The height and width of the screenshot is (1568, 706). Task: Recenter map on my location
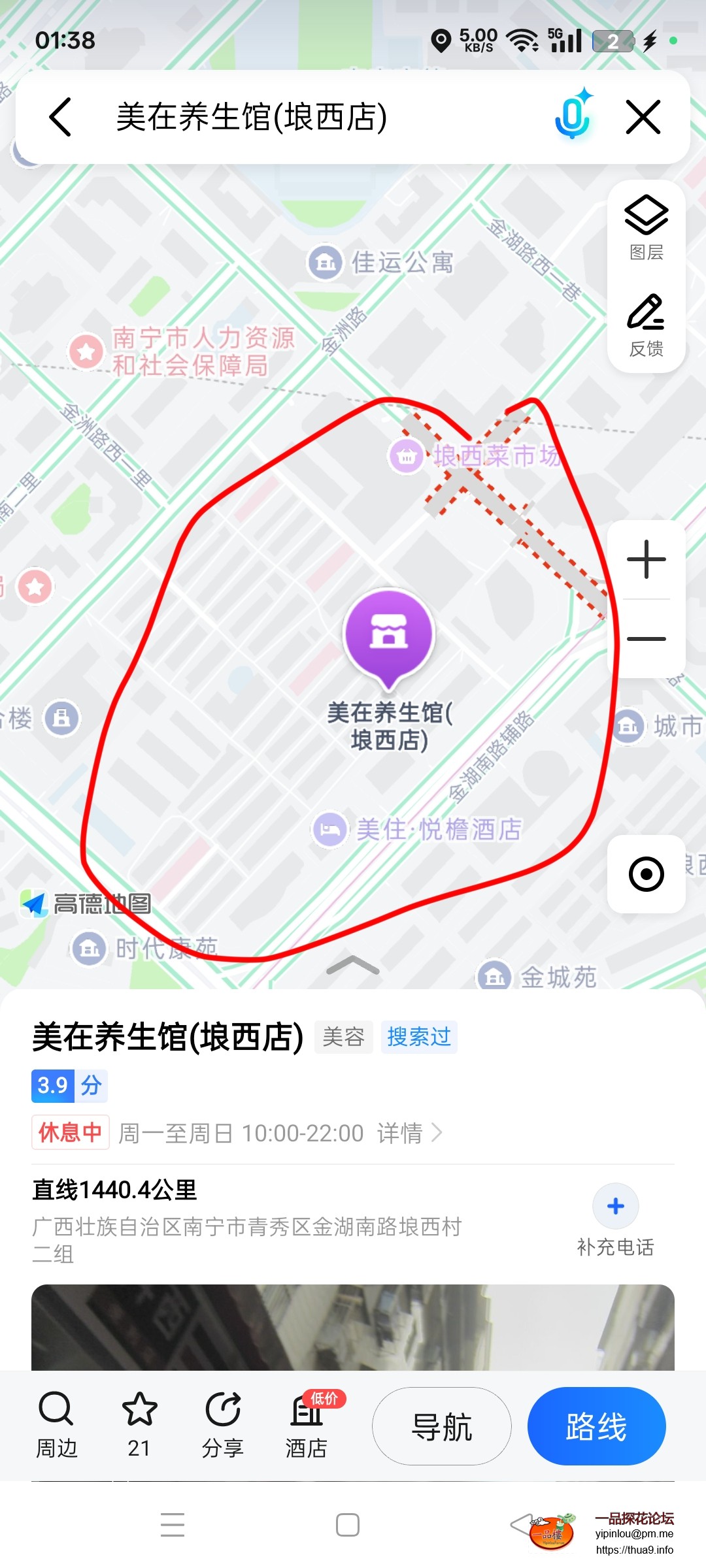646,874
